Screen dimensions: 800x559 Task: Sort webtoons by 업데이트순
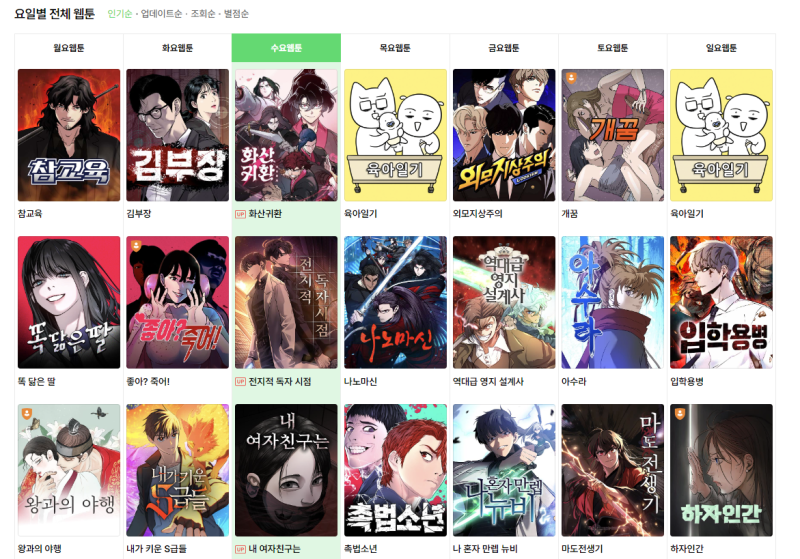coord(162,15)
